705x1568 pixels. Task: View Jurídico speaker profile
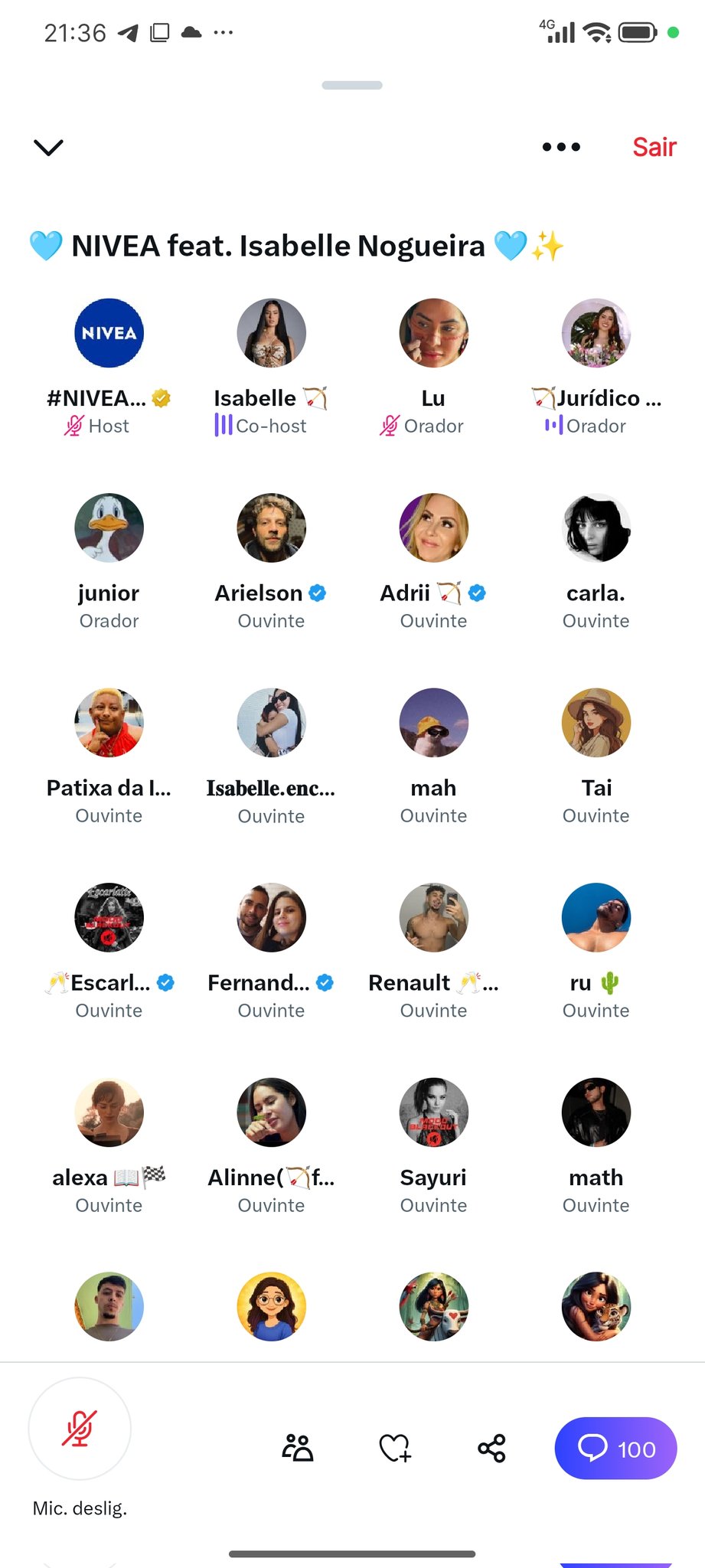tap(596, 333)
